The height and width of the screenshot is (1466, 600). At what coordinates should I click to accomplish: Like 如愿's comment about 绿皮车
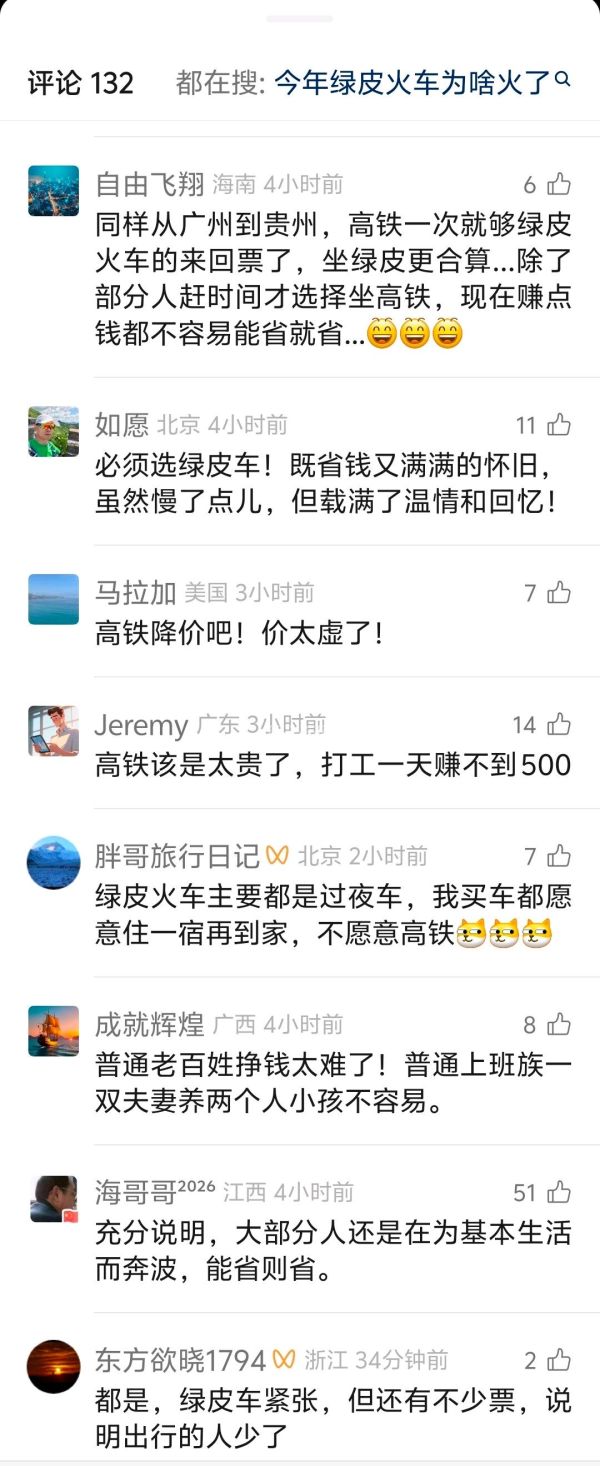[x=559, y=426]
